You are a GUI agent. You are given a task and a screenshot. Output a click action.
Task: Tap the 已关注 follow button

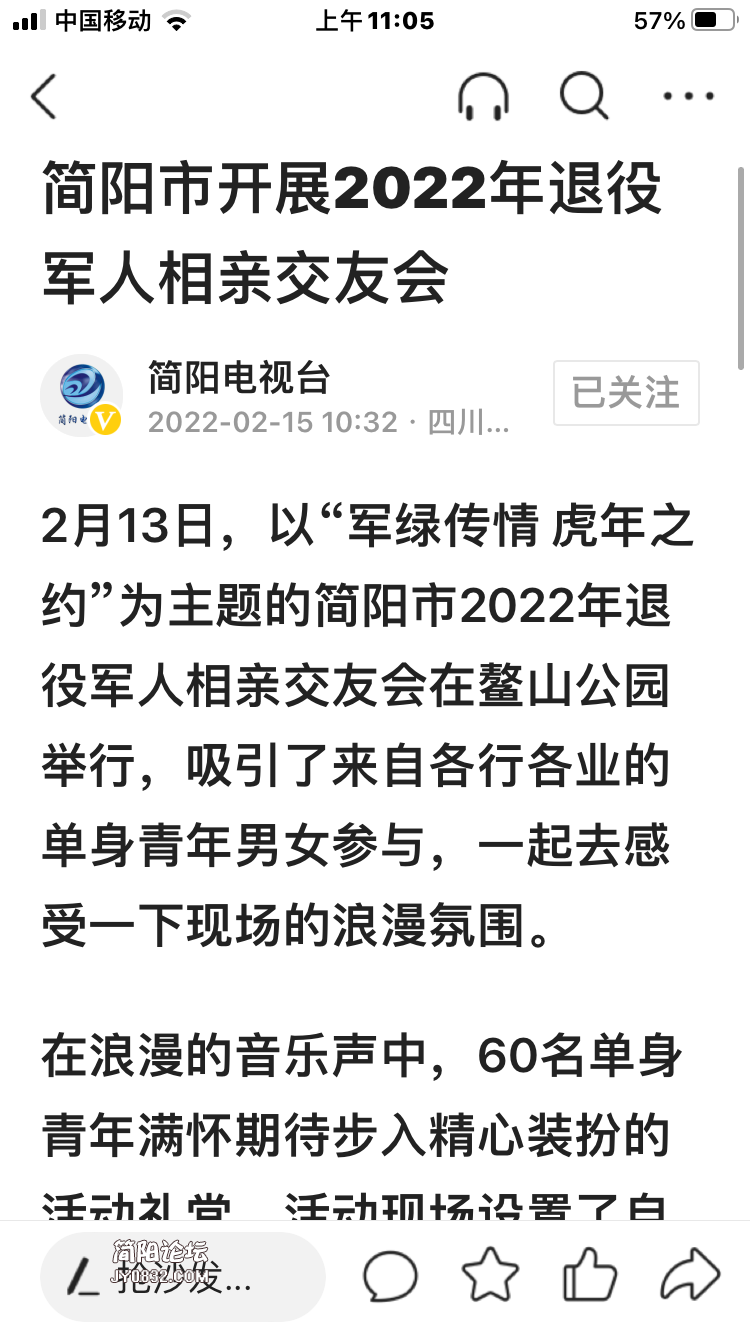[x=626, y=393]
